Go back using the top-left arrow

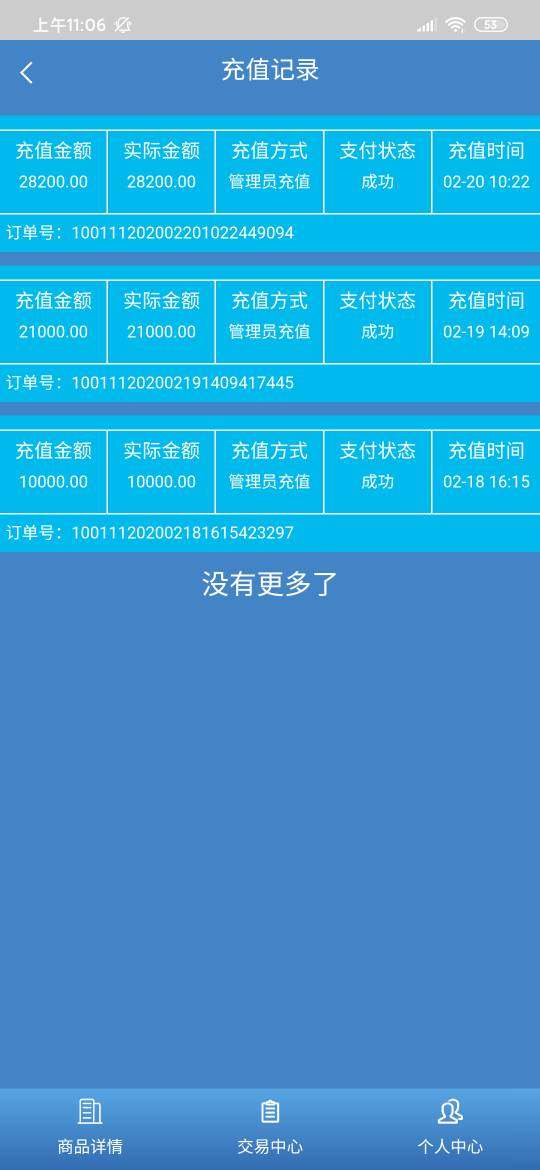point(27,72)
